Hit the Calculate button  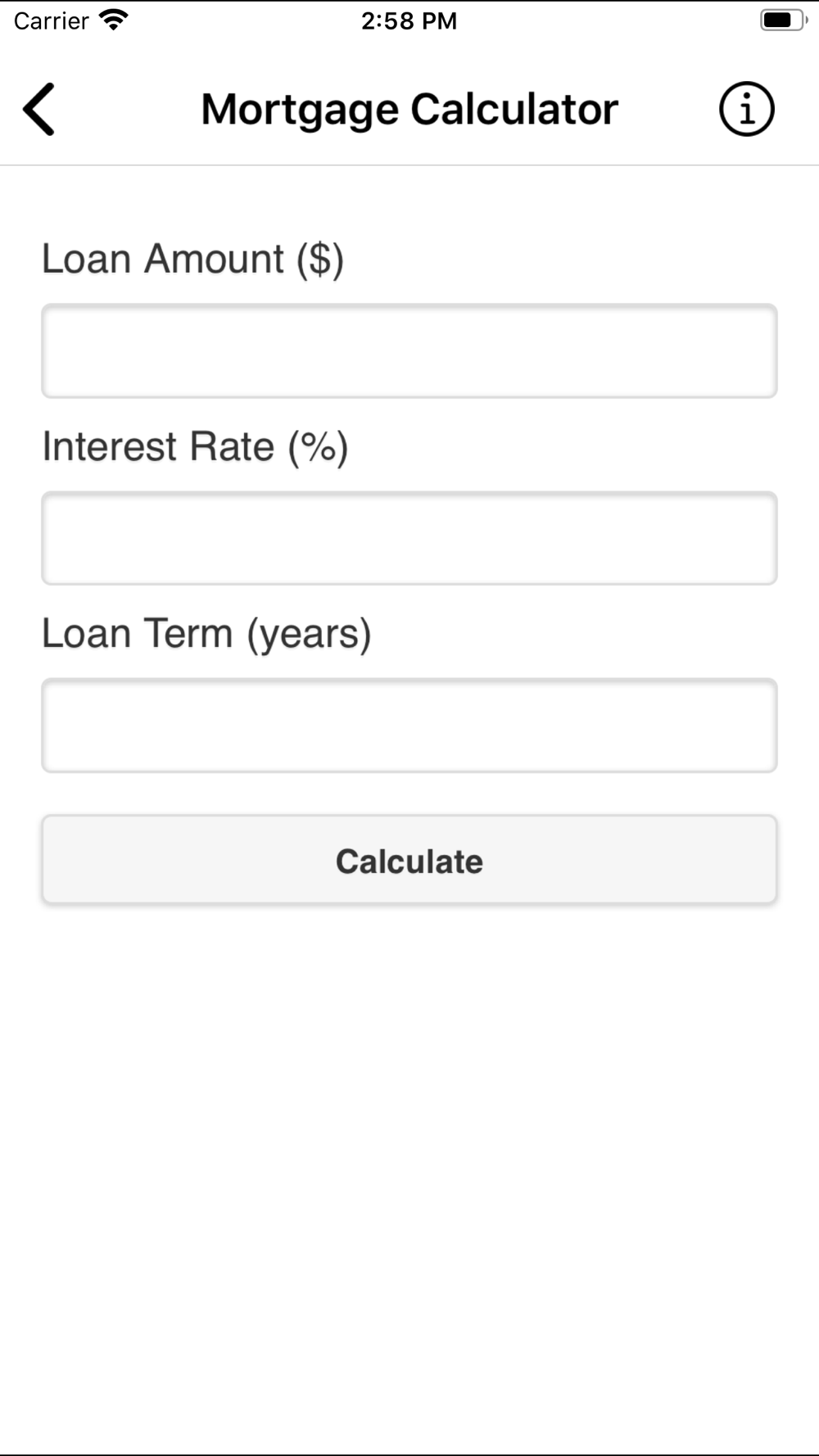click(x=409, y=860)
